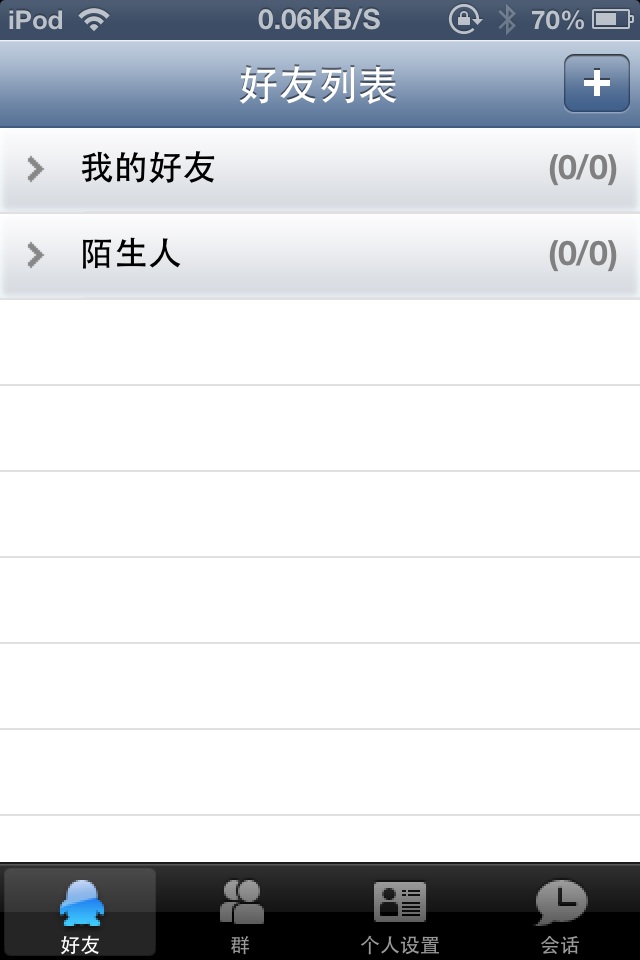
Task: Tap the plus button to add a friend
Action: tap(596, 83)
